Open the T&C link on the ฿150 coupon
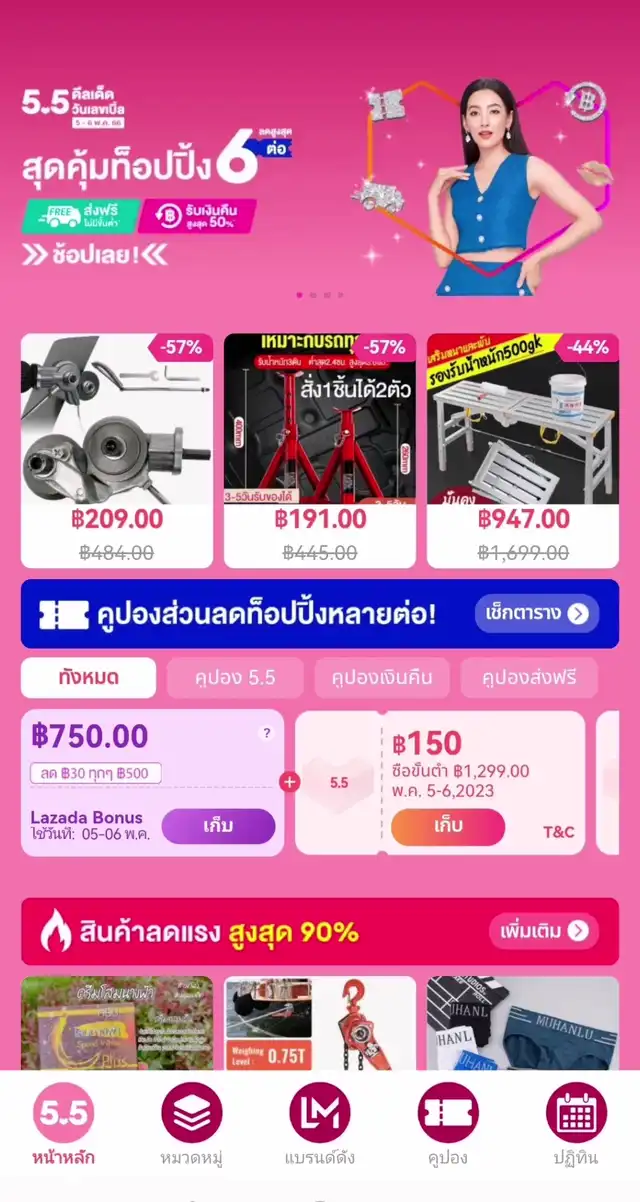The width and height of the screenshot is (640, 1202). tap(559, 831)
